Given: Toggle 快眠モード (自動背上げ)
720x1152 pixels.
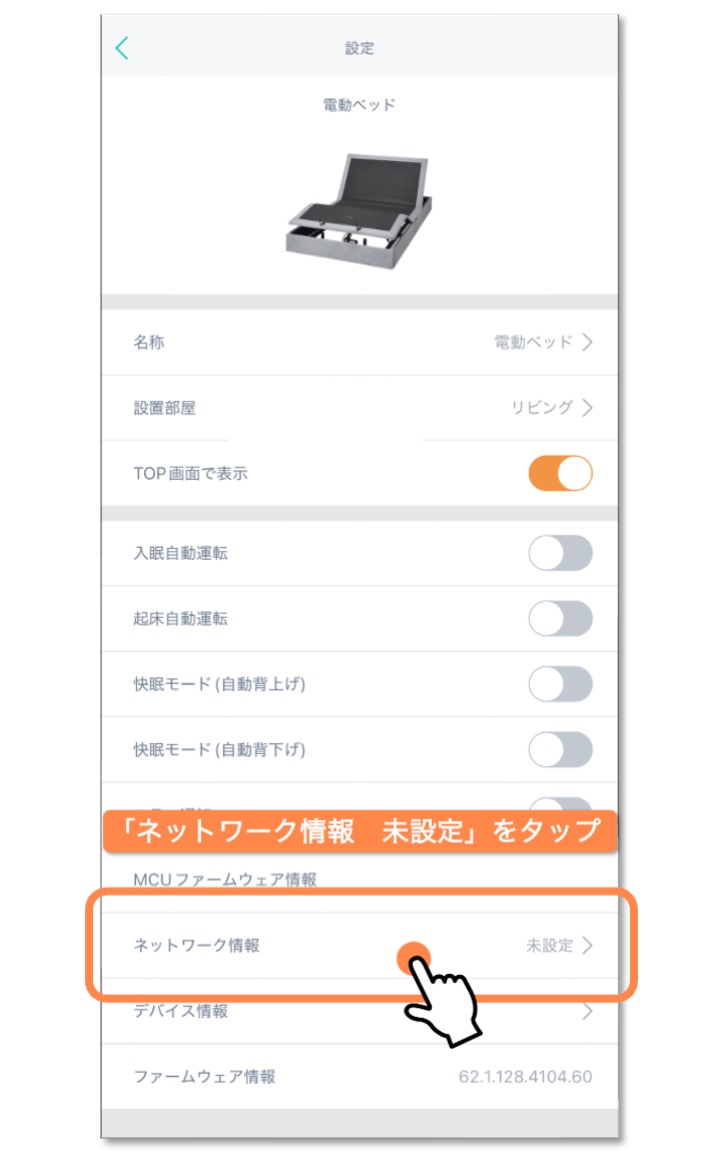Looking at the screenshot, I should (560, 684).
